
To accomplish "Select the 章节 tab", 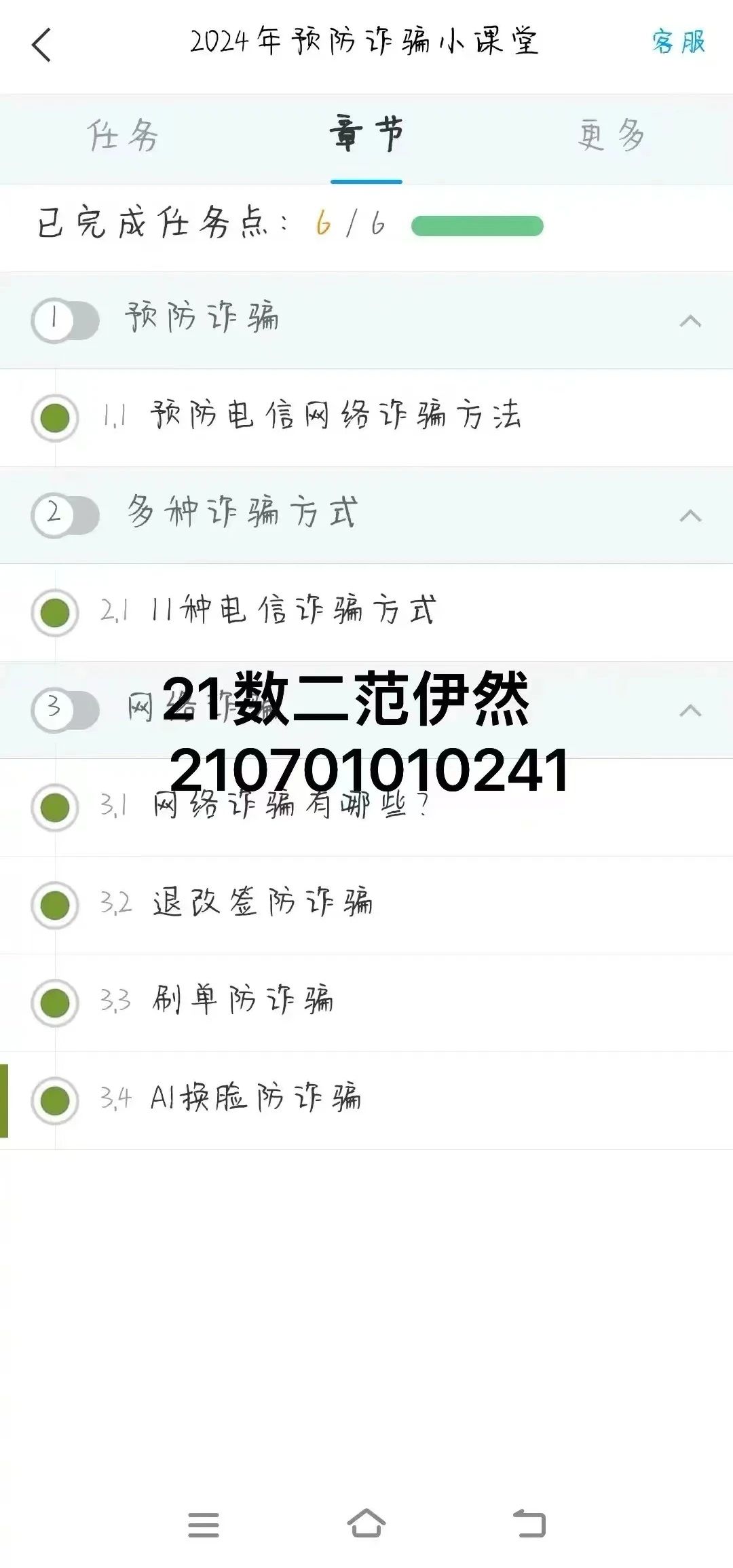I will (366, 134).
